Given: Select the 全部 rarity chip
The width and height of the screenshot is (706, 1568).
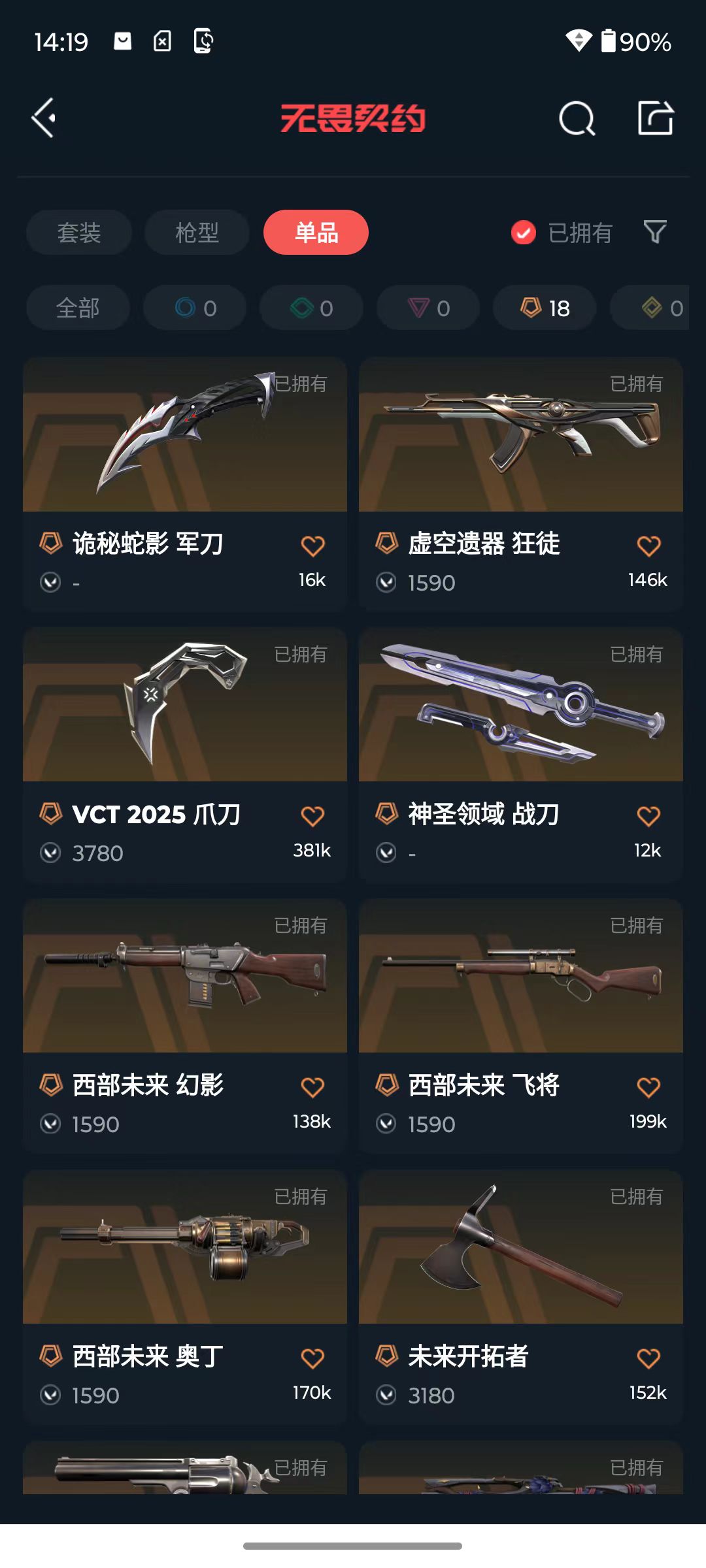Looking at the screenshot, I should tap(78, 308).
